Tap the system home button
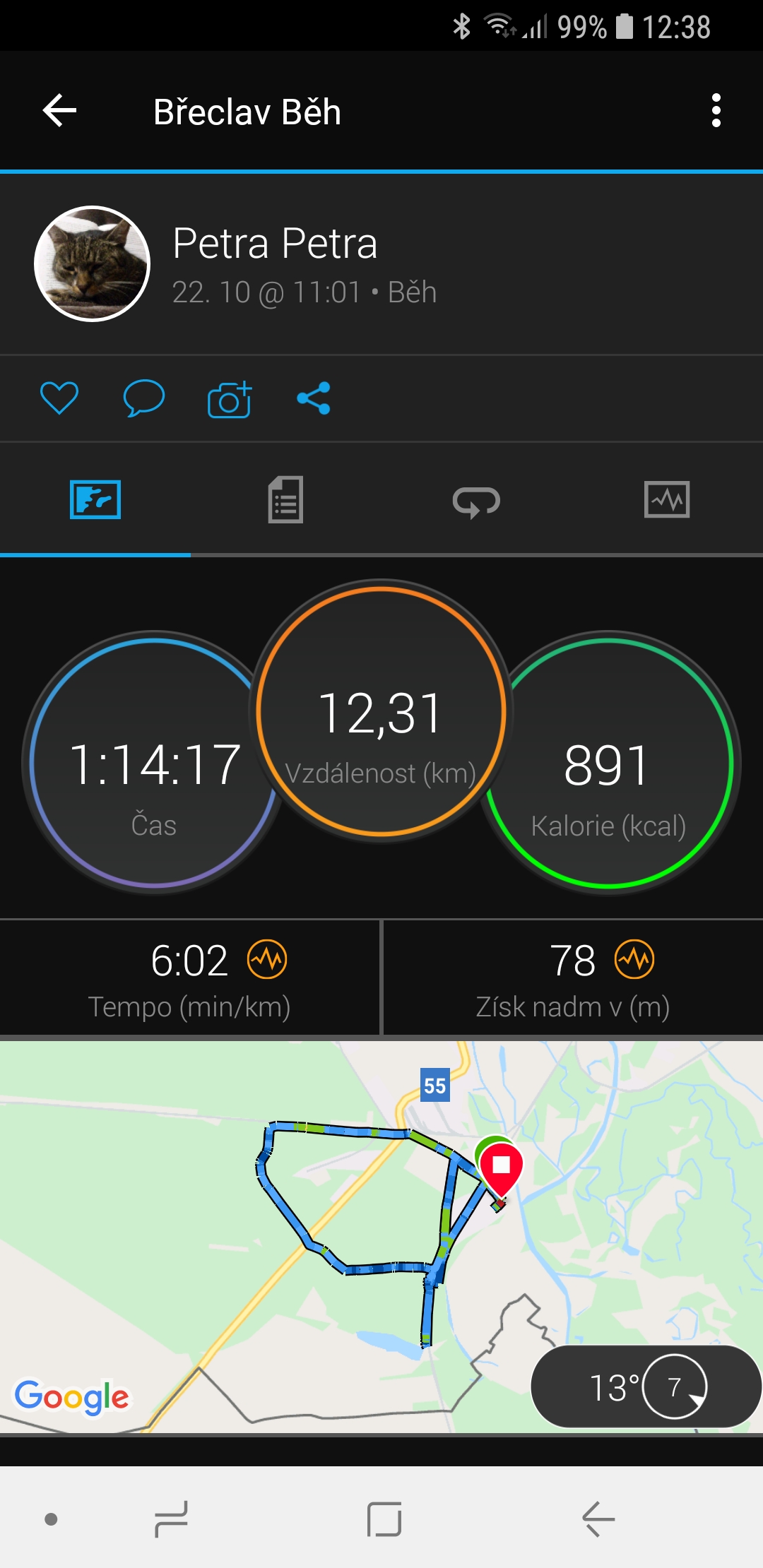The width and height of the screenshot is (763, 1568). pos(384,1519)
